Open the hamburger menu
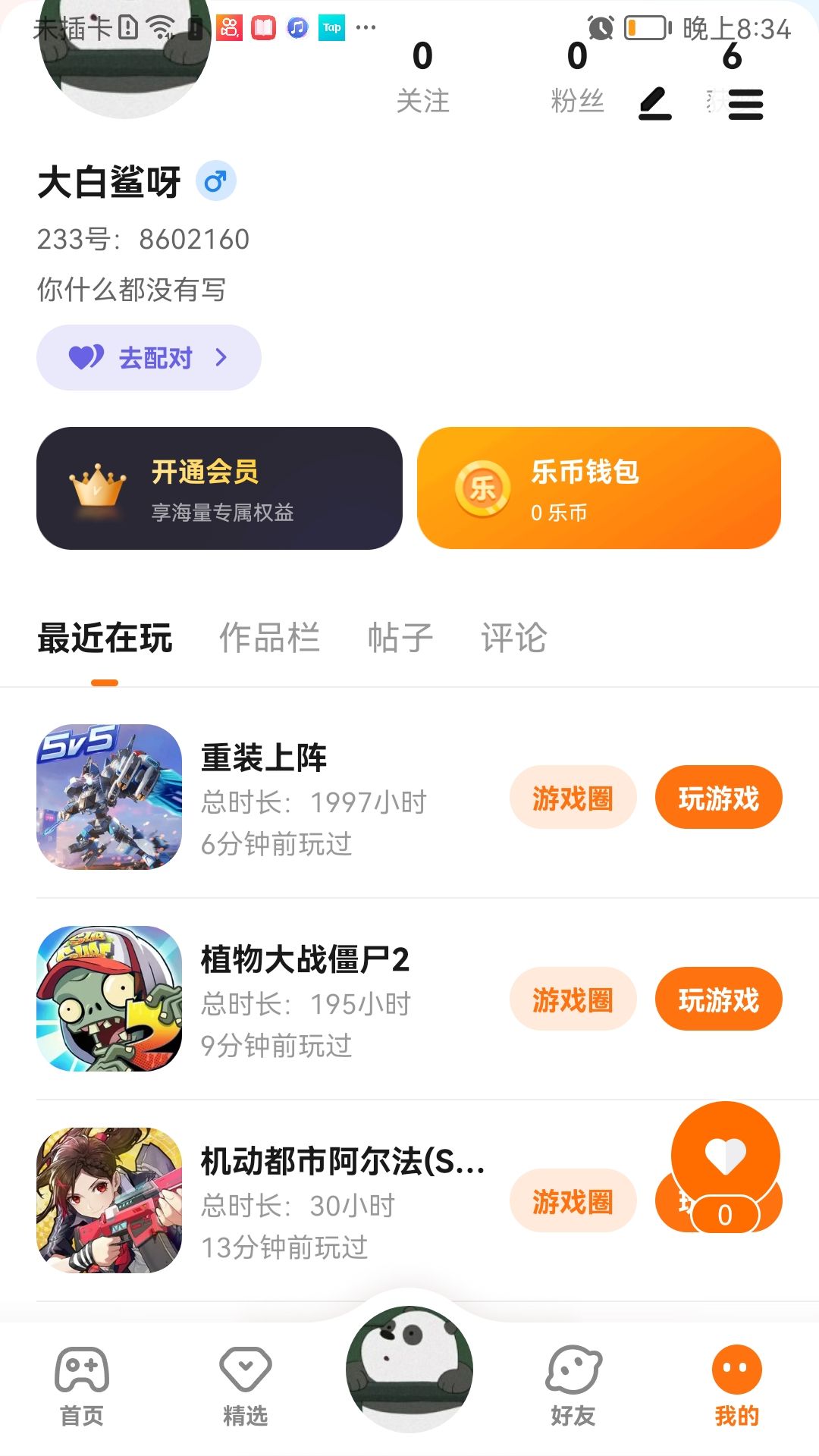The height and width of the screenshot is (1456, 819). 745,104
